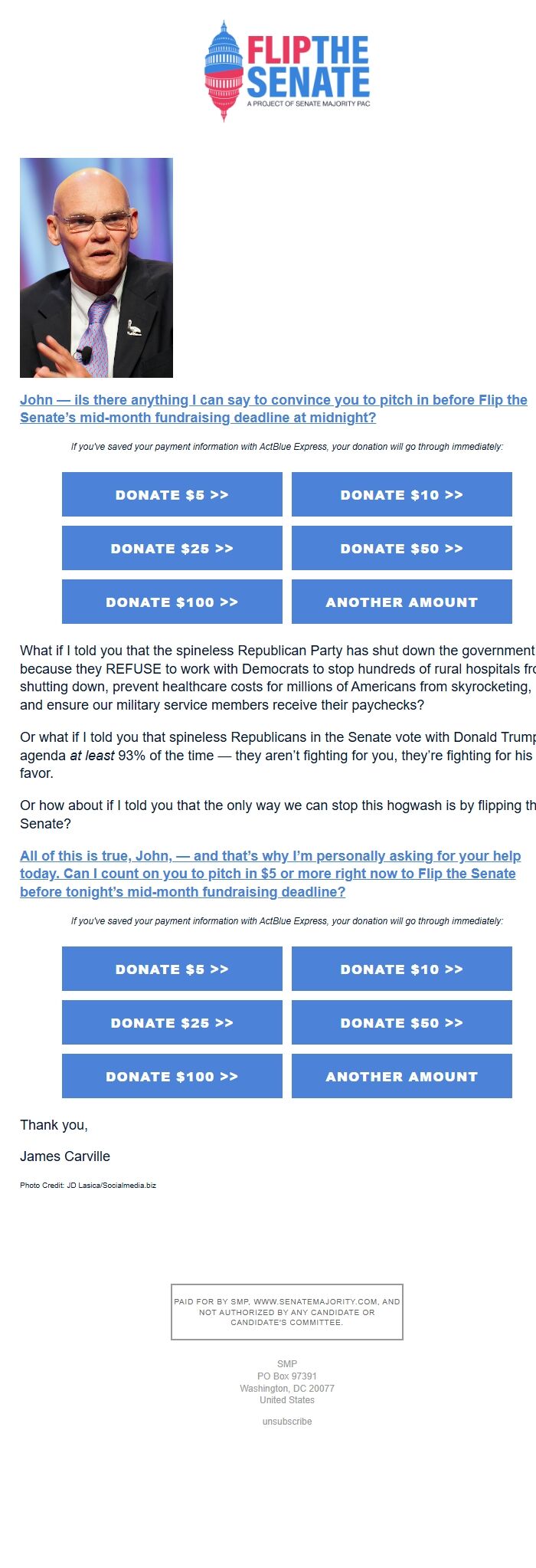Tap unsubscribe in the email footer

(x=287, y=1421)
